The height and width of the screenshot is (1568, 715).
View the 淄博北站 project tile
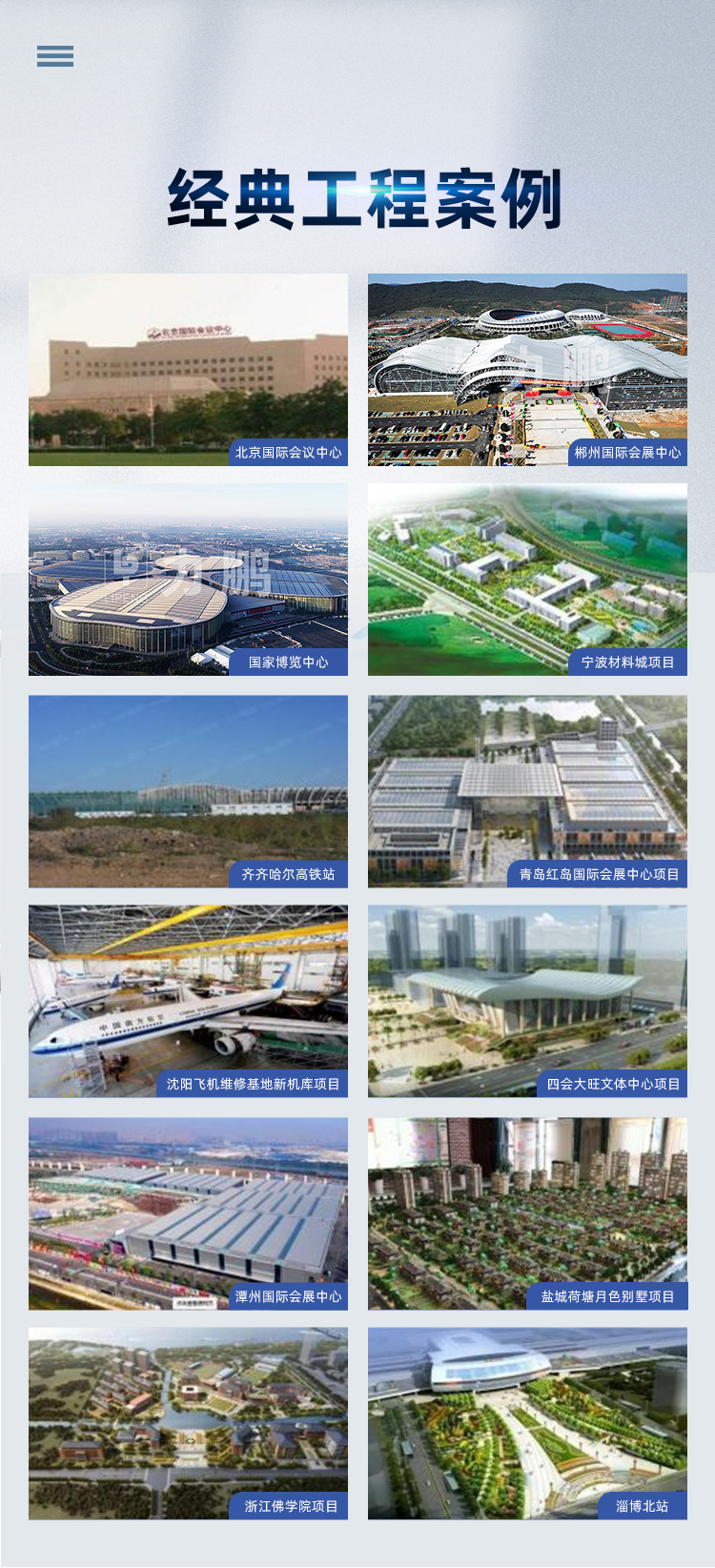(x=527, y=1424)
